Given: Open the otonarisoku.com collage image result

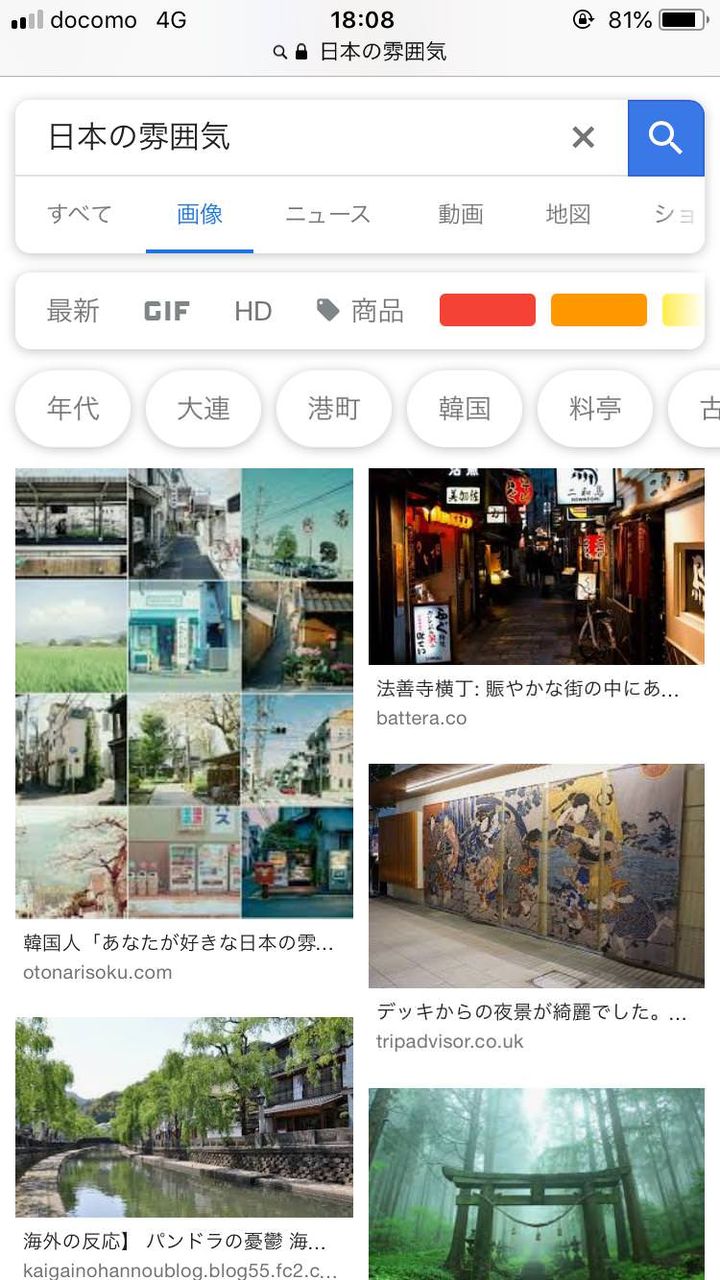Looking at the screenshot, I should point(184,692).
